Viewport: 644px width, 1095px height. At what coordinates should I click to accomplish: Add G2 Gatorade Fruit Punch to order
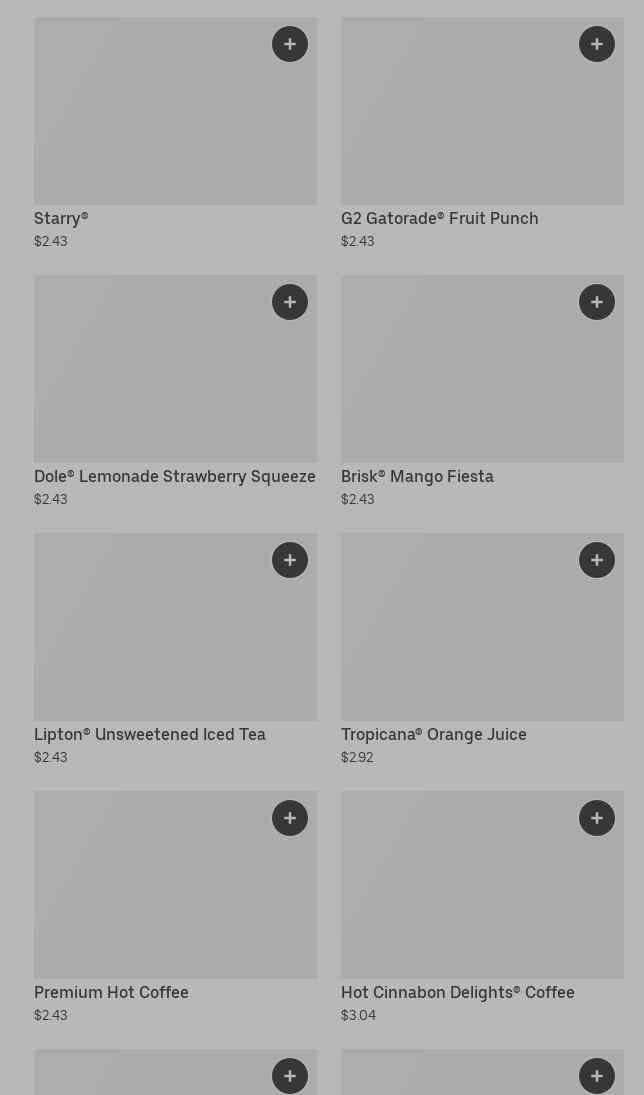[597, 44]
